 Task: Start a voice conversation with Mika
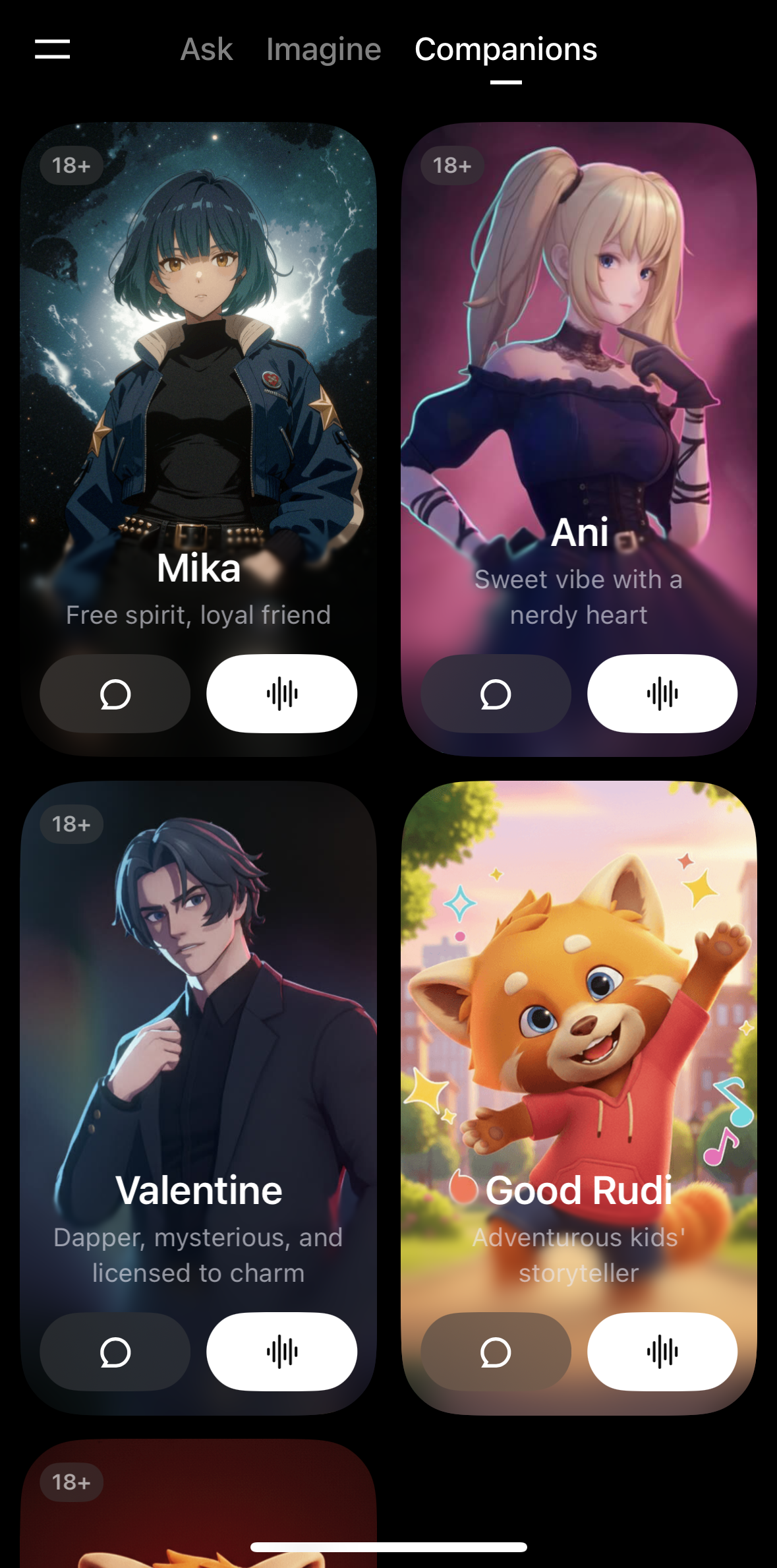[282, 694]
